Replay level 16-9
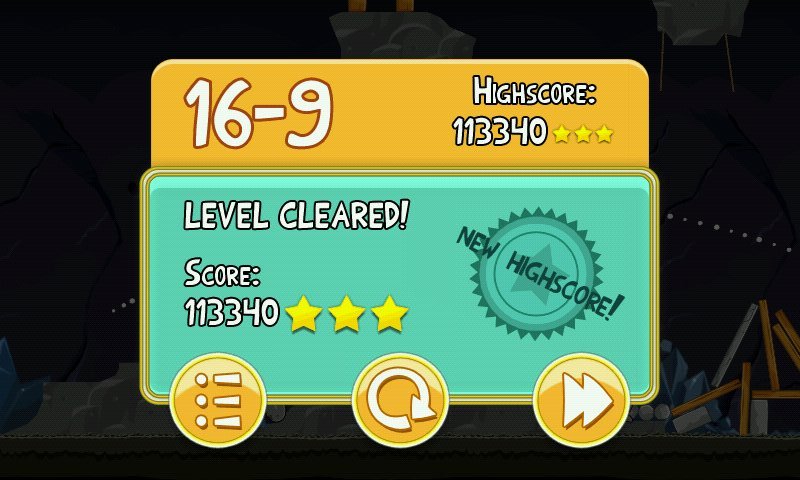This screenshot has width=800, height=480. [x=400, y=402]
